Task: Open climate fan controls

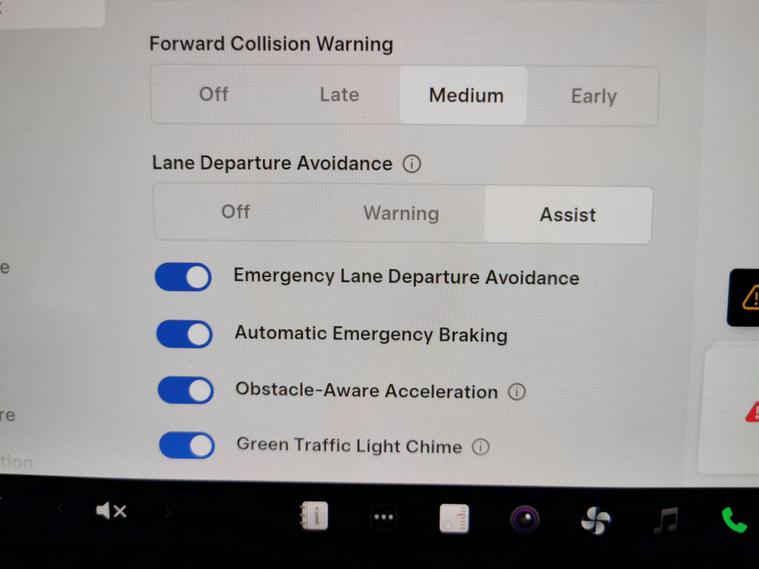Action: 596,520
